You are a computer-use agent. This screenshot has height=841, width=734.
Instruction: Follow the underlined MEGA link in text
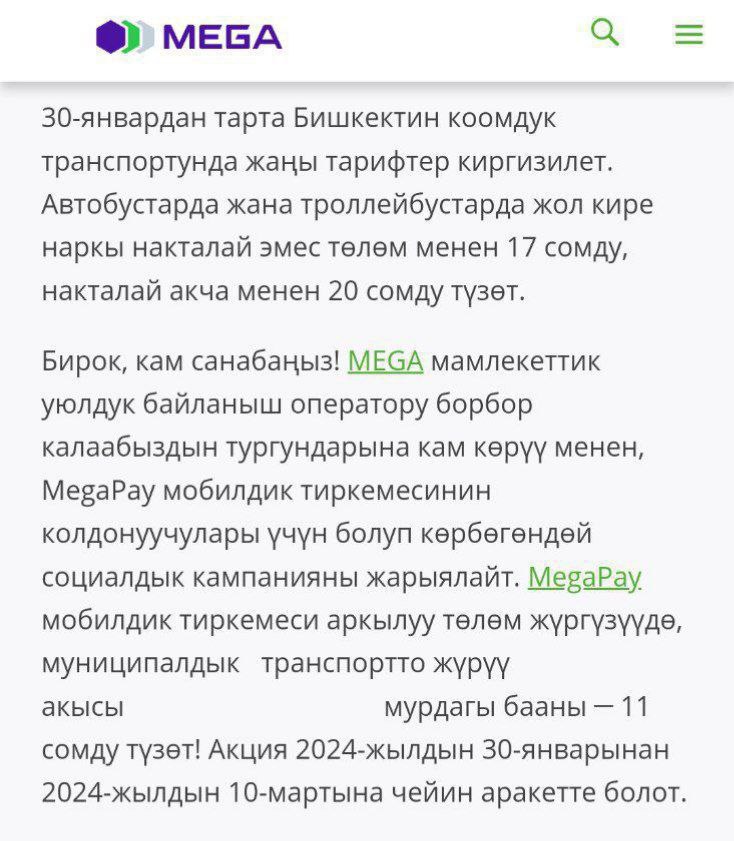tap(385, 361)
